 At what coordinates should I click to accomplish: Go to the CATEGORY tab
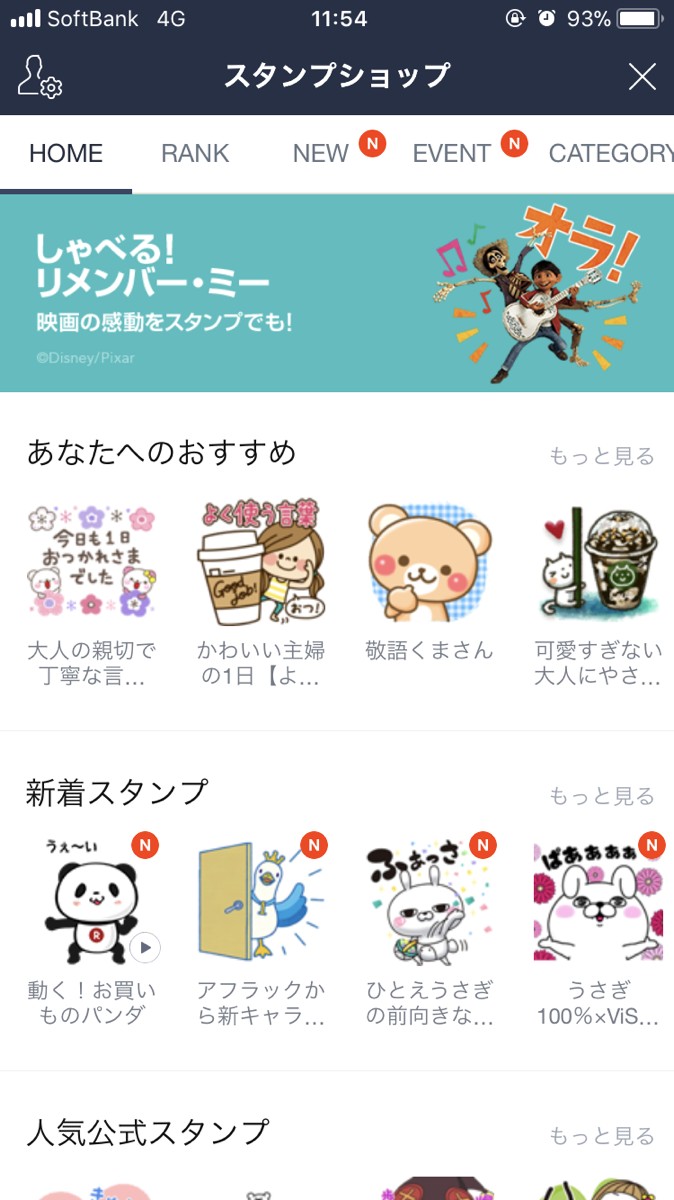[x=610, y=153]
